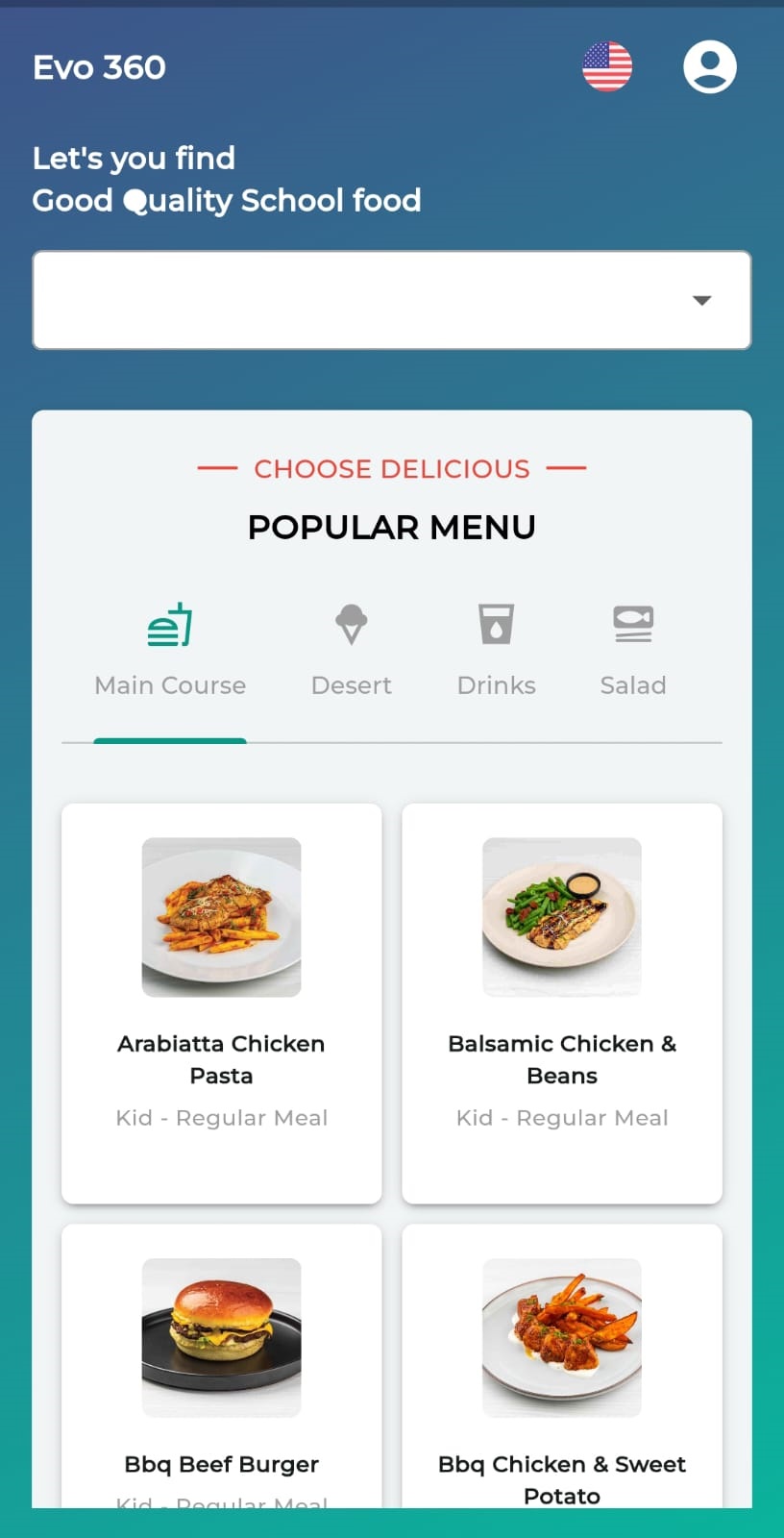Open the Arabiatta Chicken Pasta card
Viewport: 784px width, 1538px height.
tap(222, 1003)
